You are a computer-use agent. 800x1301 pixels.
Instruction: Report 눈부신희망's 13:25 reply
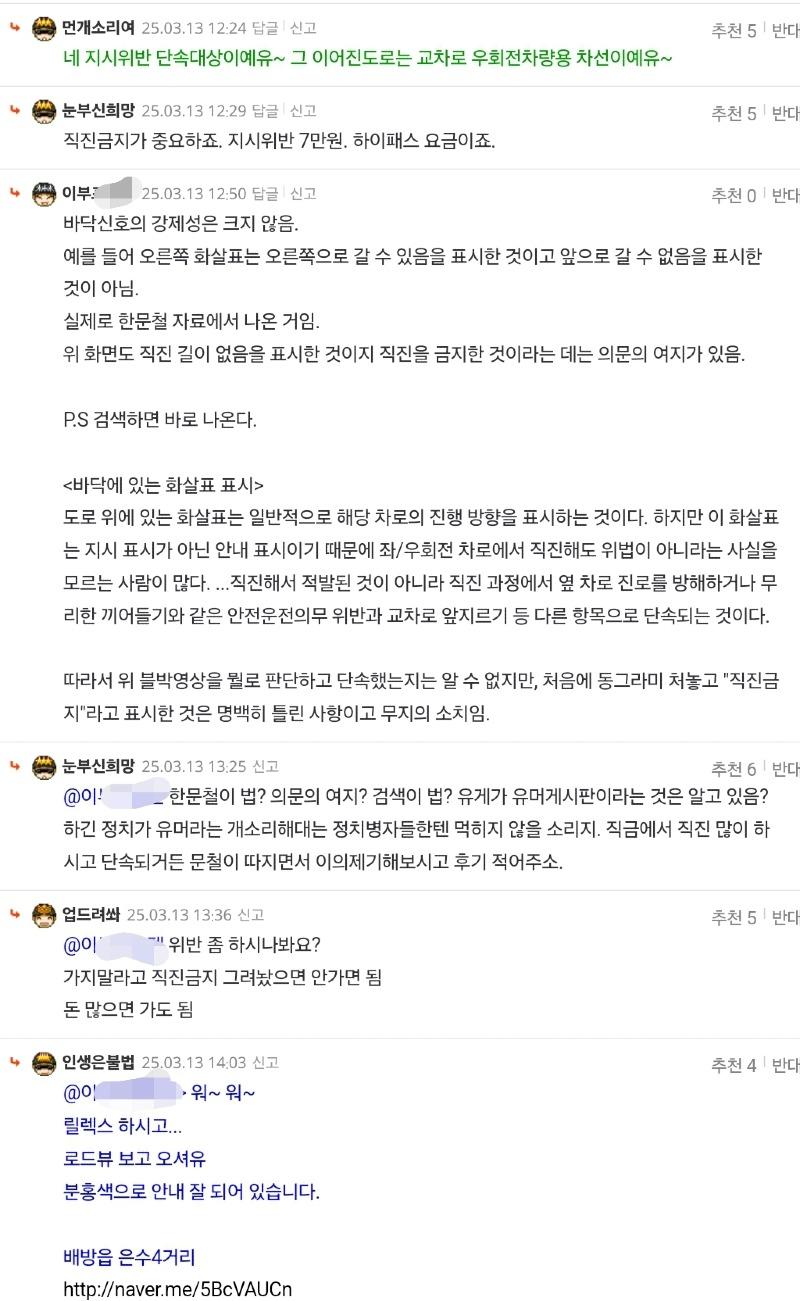(x=265, y=766)
